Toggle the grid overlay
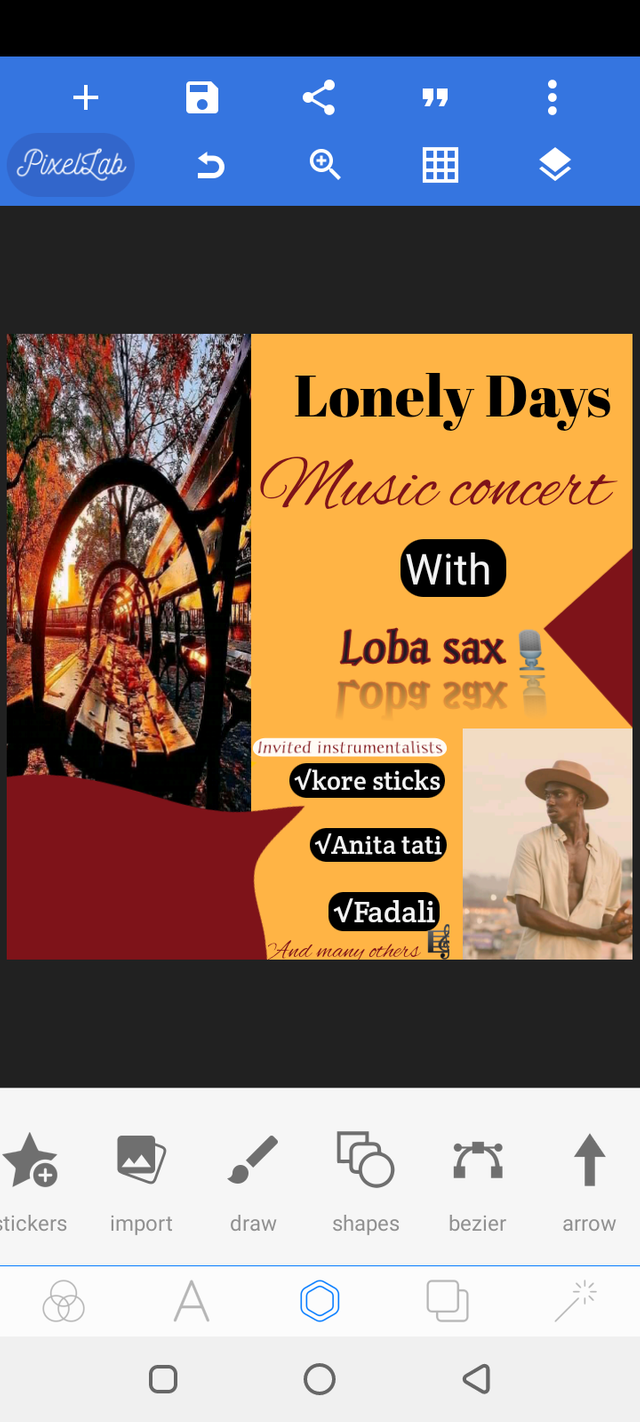This screenshot has height=1422, width=640. click(x=440, y=165)
